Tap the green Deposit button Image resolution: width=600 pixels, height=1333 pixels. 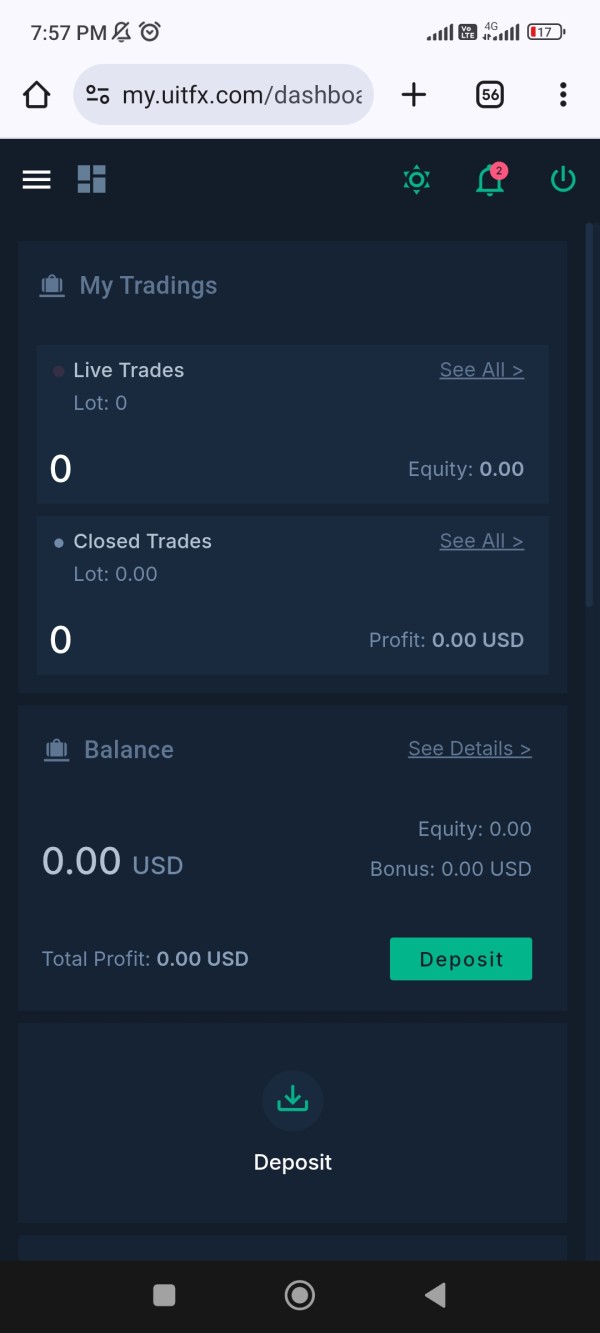coord(461,959)
